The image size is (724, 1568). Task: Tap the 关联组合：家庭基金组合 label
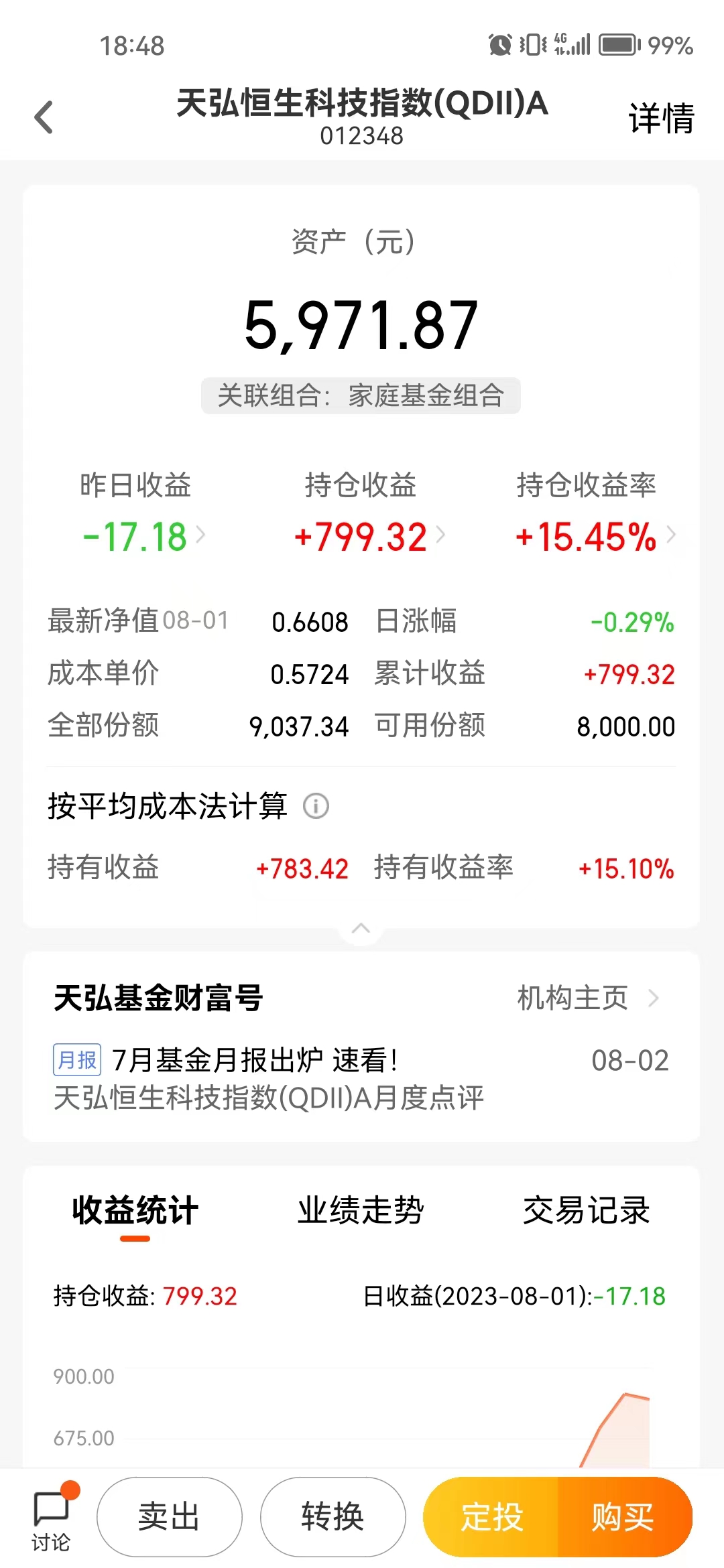coord(361,395)
